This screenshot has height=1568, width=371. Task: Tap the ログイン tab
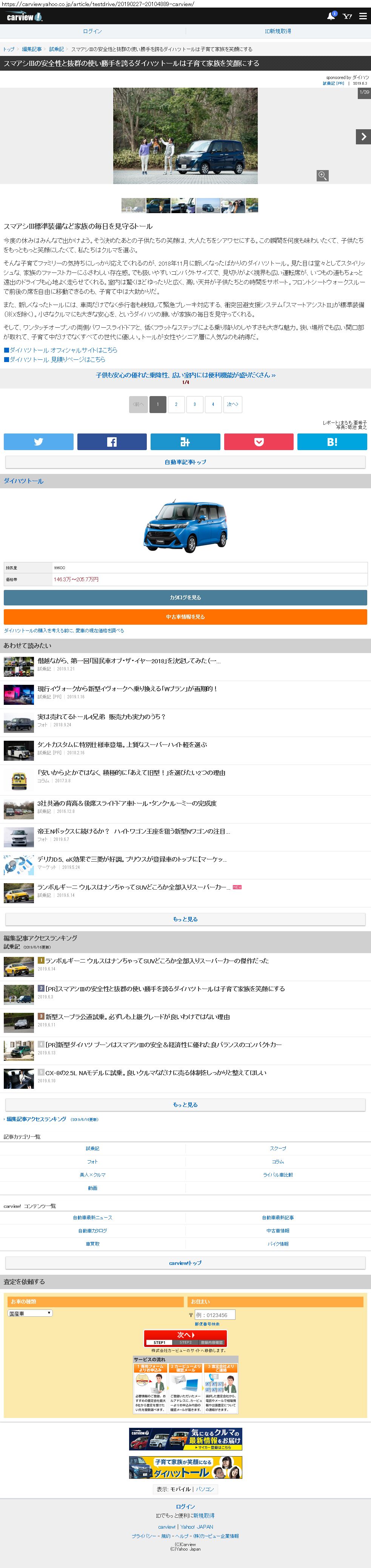[x=92, y=31]
